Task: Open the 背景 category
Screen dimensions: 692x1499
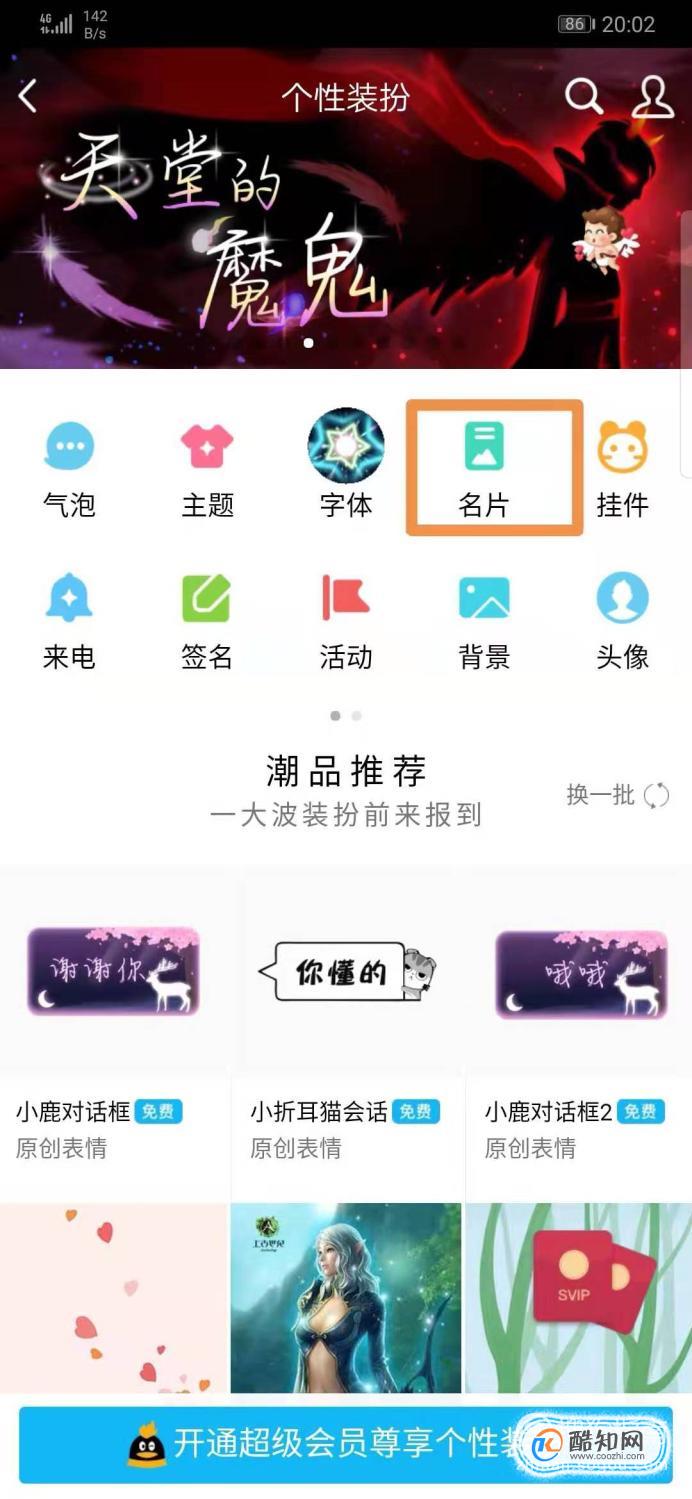Action: [x=484, y=619]
